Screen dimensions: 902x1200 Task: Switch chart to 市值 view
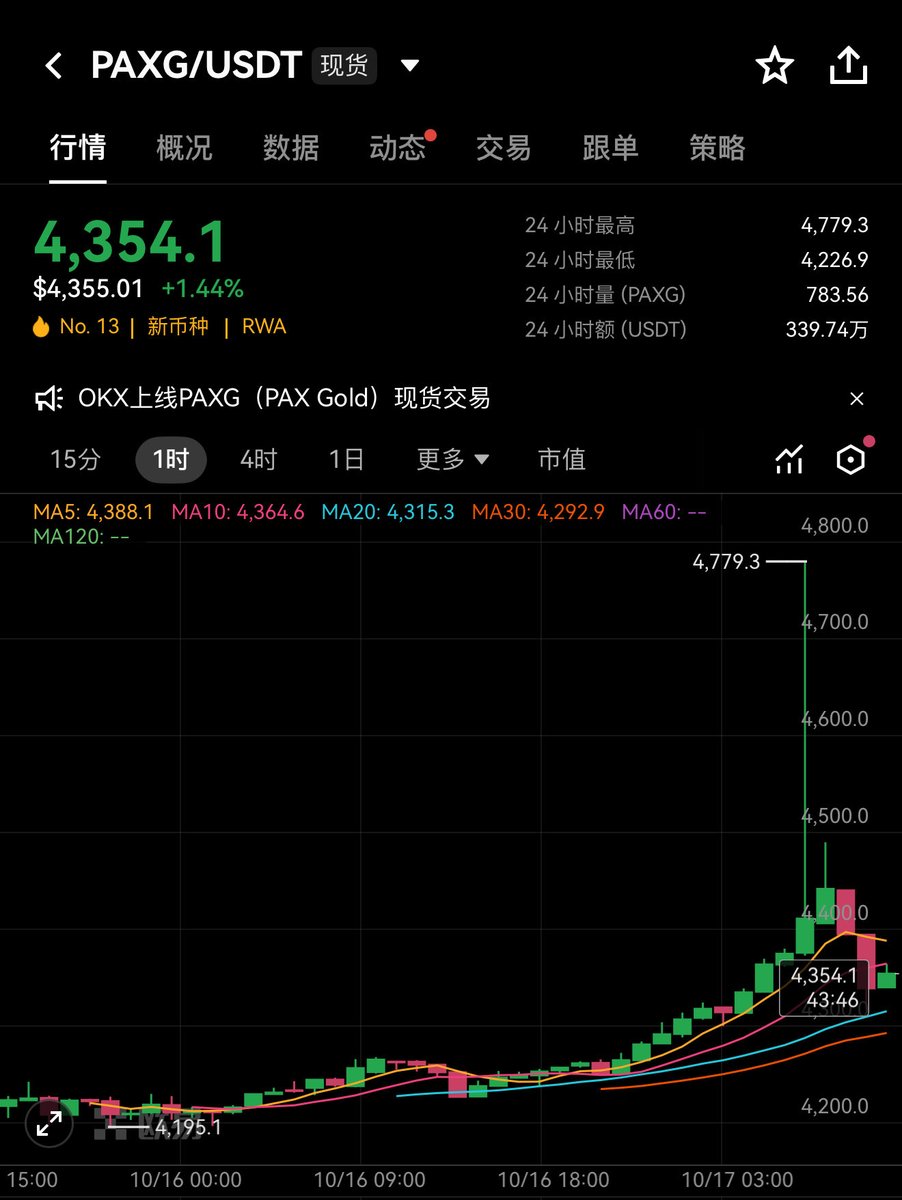[x=561, y=460]
